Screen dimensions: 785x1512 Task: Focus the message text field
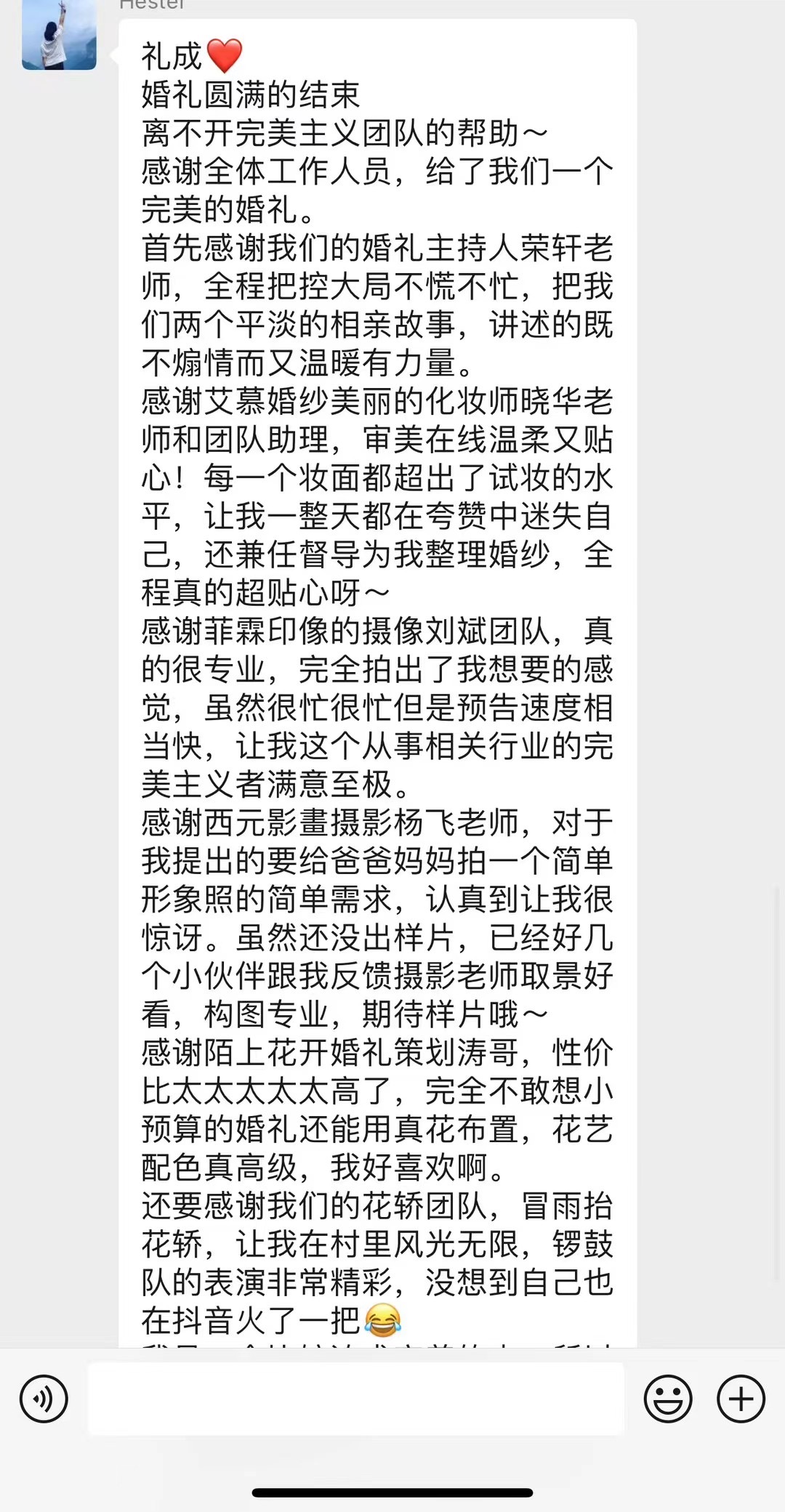pos(356,1399)
